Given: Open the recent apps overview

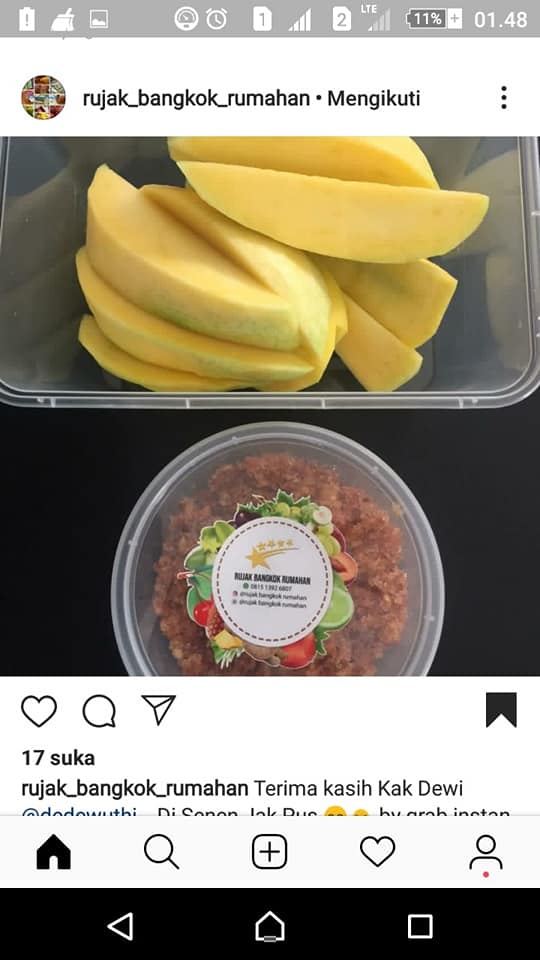Looking at the screenshot, I should point(420,926).
